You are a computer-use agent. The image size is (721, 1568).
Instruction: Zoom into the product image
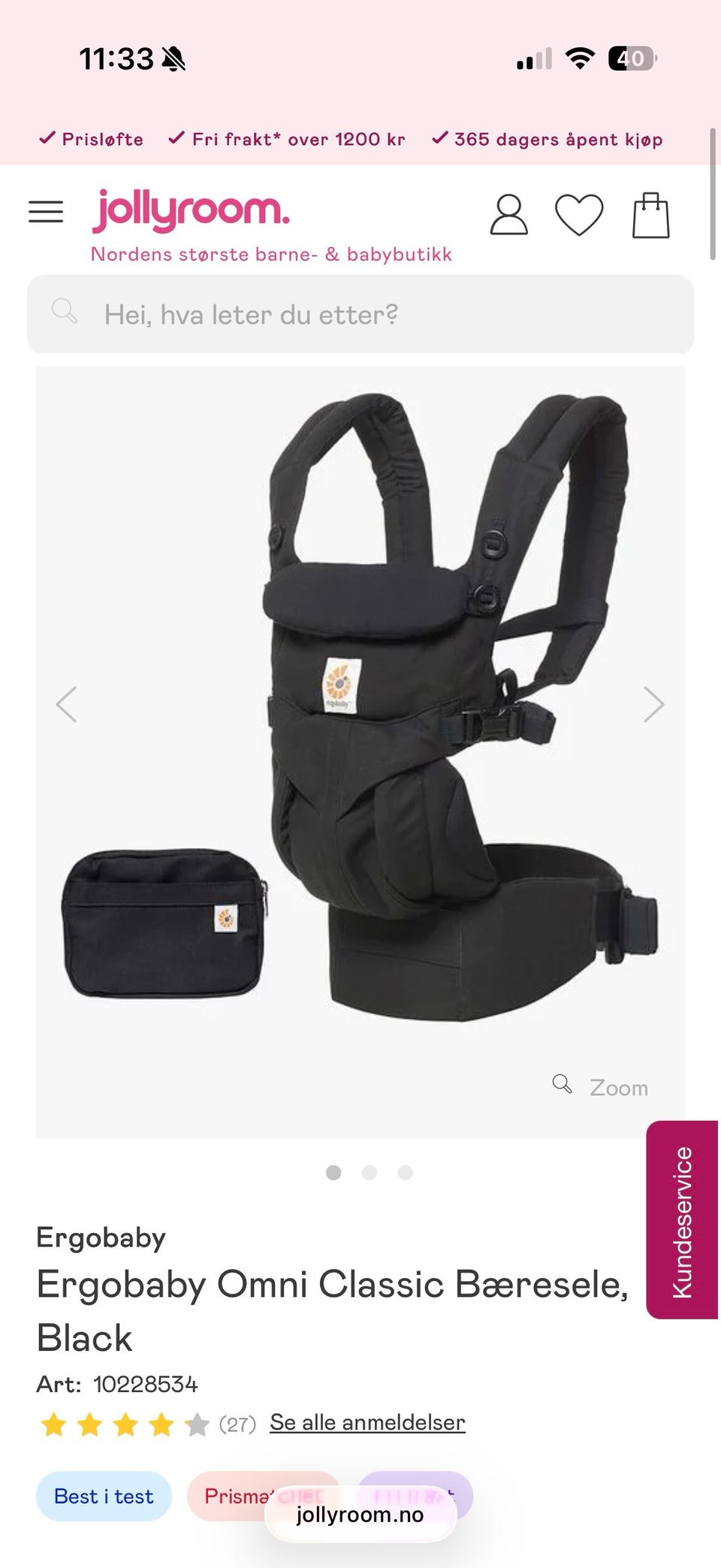[x=600, y=1087]
